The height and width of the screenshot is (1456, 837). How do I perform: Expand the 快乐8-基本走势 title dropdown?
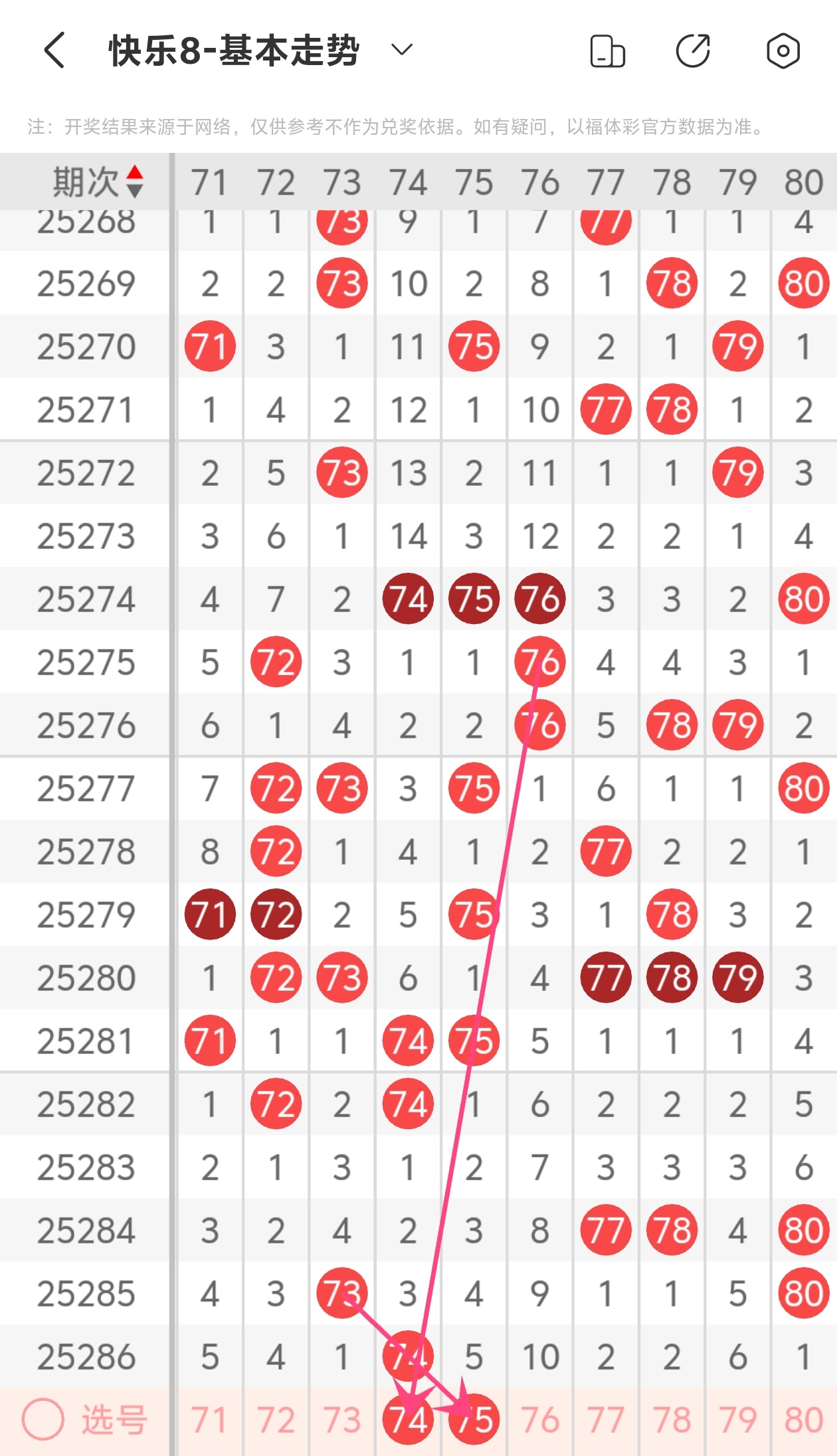[401, 50]
